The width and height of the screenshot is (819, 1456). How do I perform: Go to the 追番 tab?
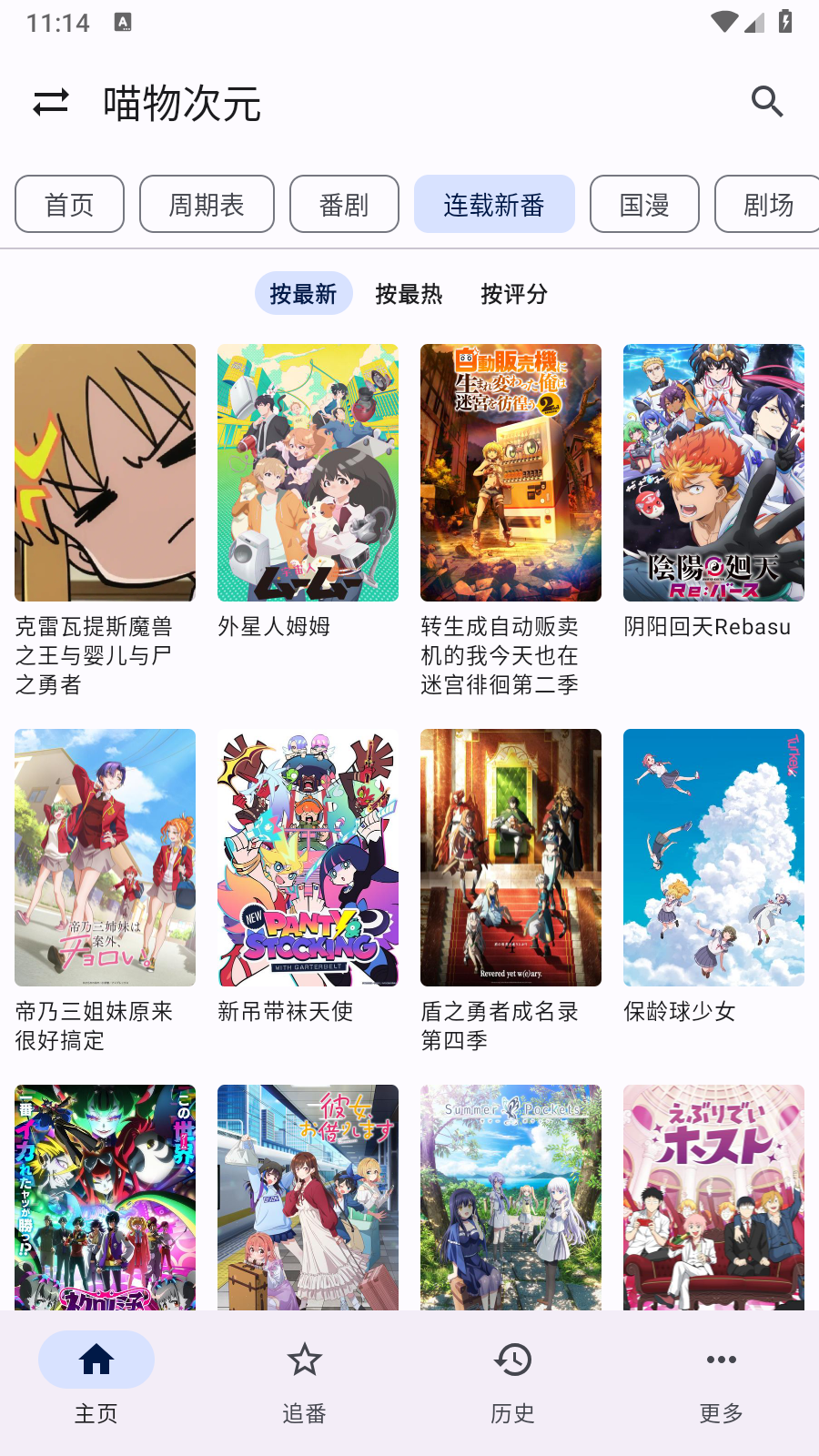pyautogui.click(x=304, y=1376)
